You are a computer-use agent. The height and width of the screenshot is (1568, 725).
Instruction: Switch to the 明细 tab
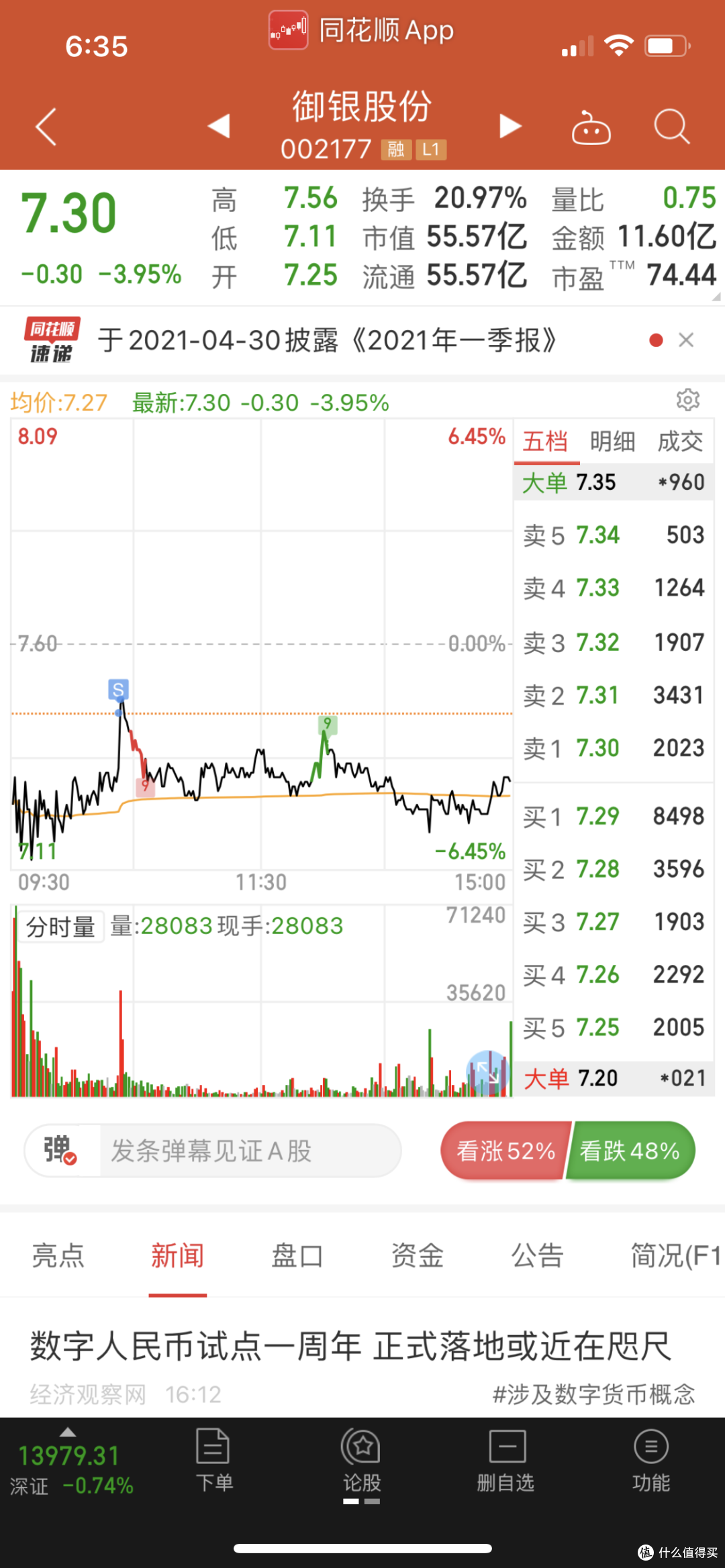coord(612,441)
